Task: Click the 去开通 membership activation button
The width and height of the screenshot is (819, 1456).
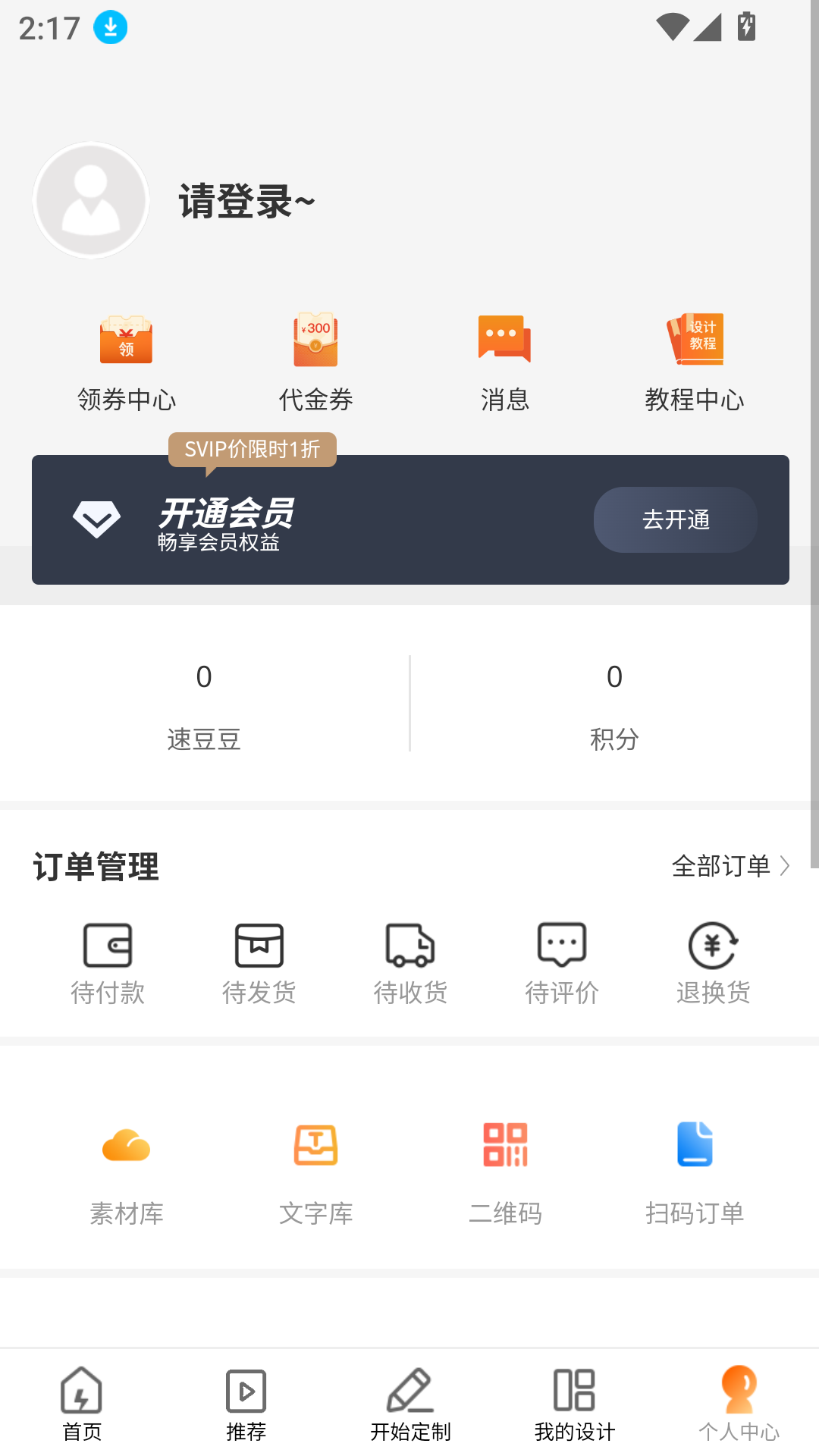Action: pyautogui.click(x=674, y=519)
